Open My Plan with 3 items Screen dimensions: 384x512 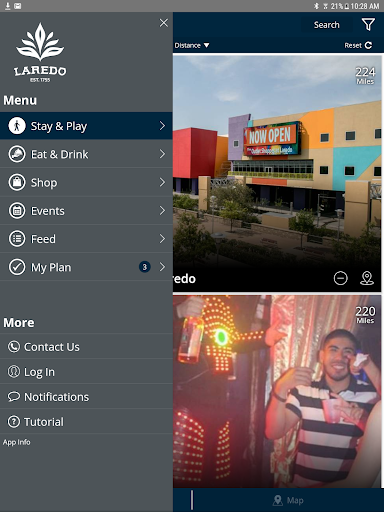pos(86,267)
